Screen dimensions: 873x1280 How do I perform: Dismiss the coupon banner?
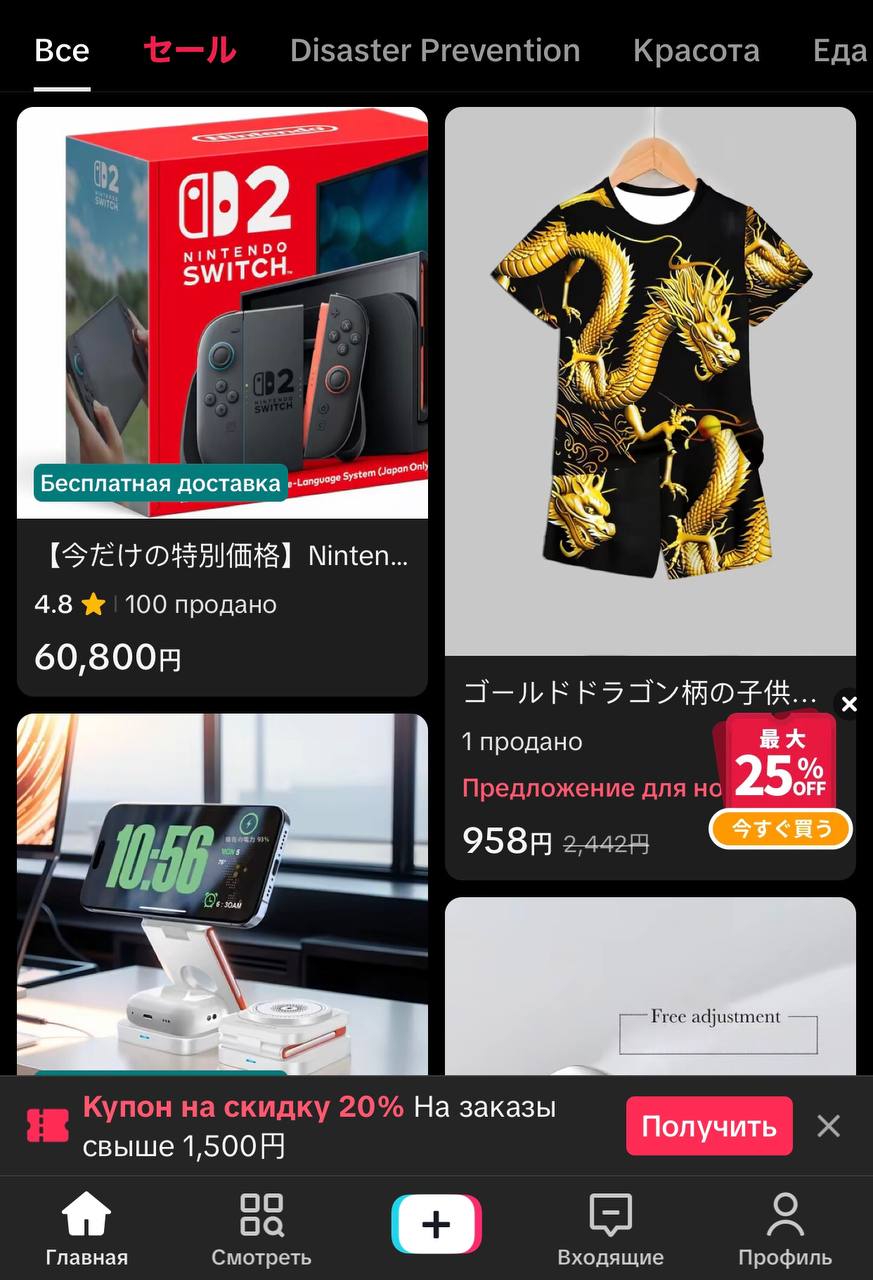tap(828, 1126)
